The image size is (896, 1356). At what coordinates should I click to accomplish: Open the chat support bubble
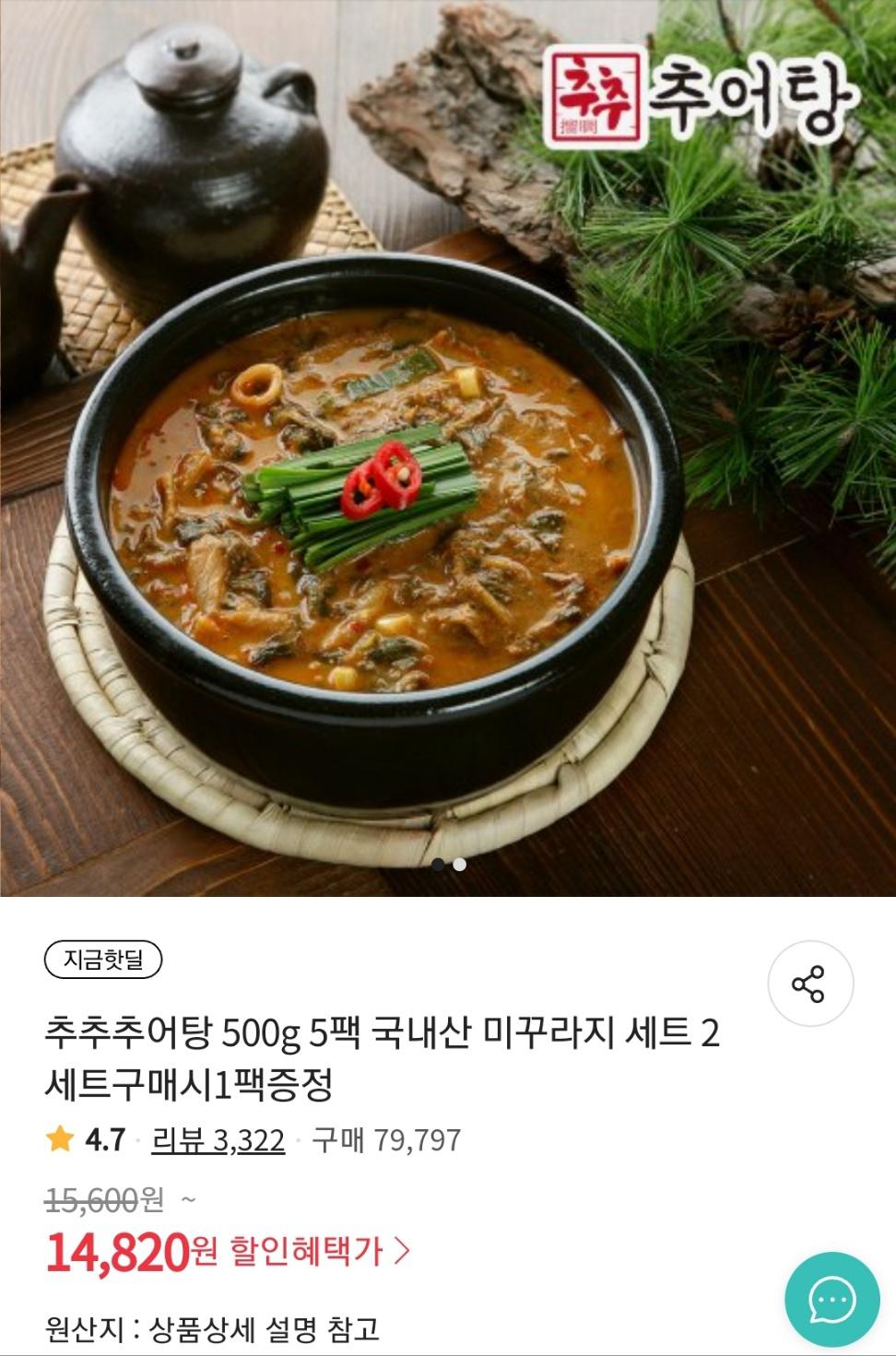click(x=831, y=1300)
